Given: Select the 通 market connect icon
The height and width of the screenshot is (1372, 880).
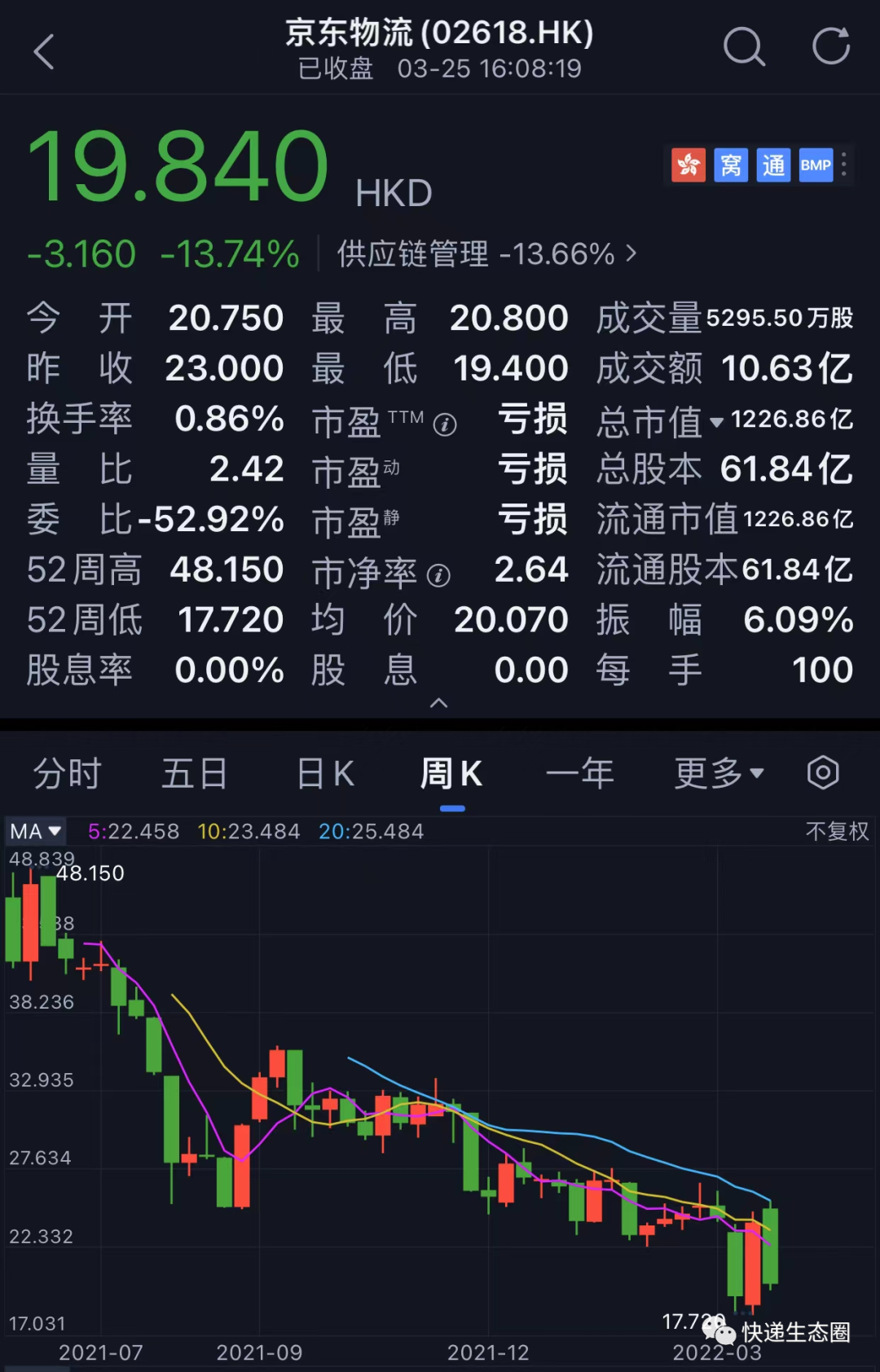Looking at the screenshot, I should click(x=772, y=165).
